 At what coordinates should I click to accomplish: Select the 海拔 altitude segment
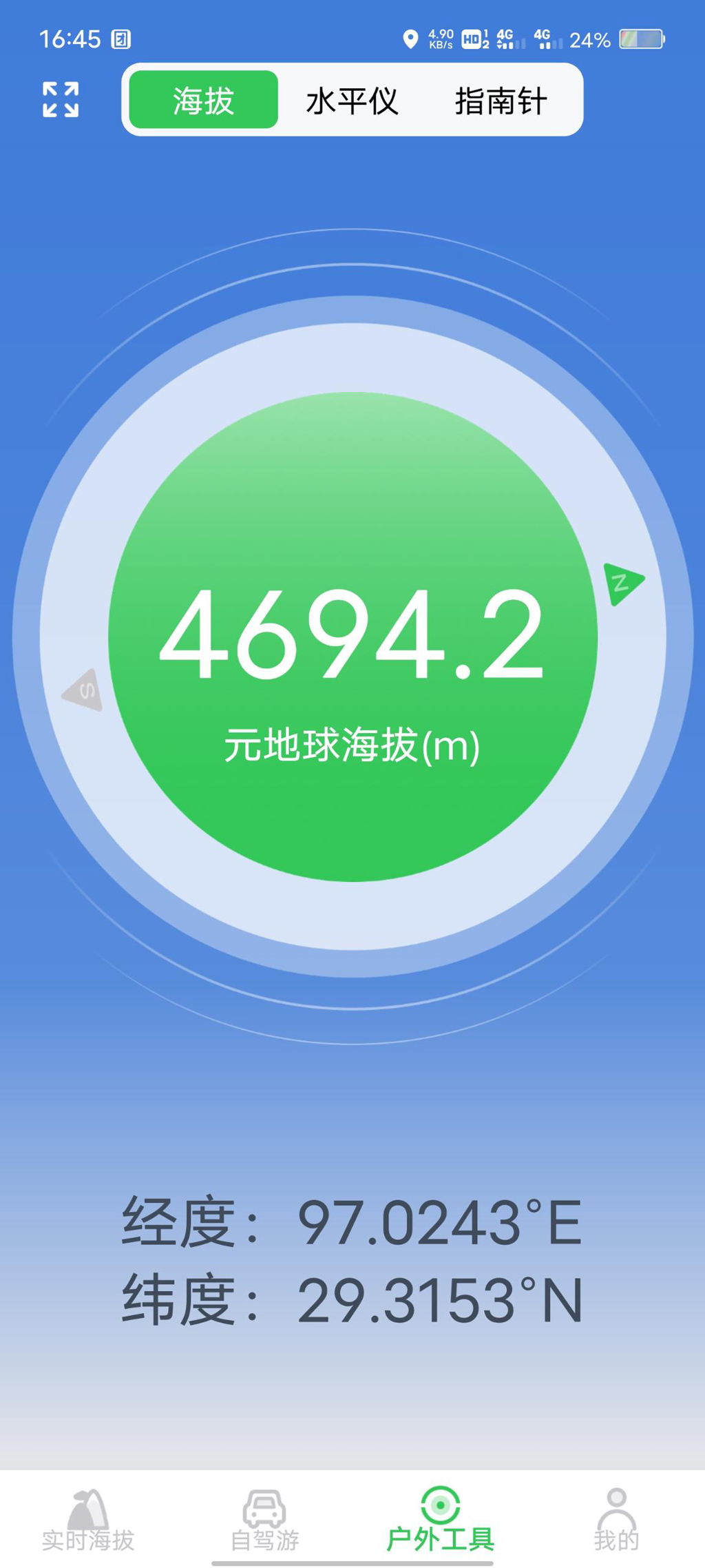(x=204, y=101)
